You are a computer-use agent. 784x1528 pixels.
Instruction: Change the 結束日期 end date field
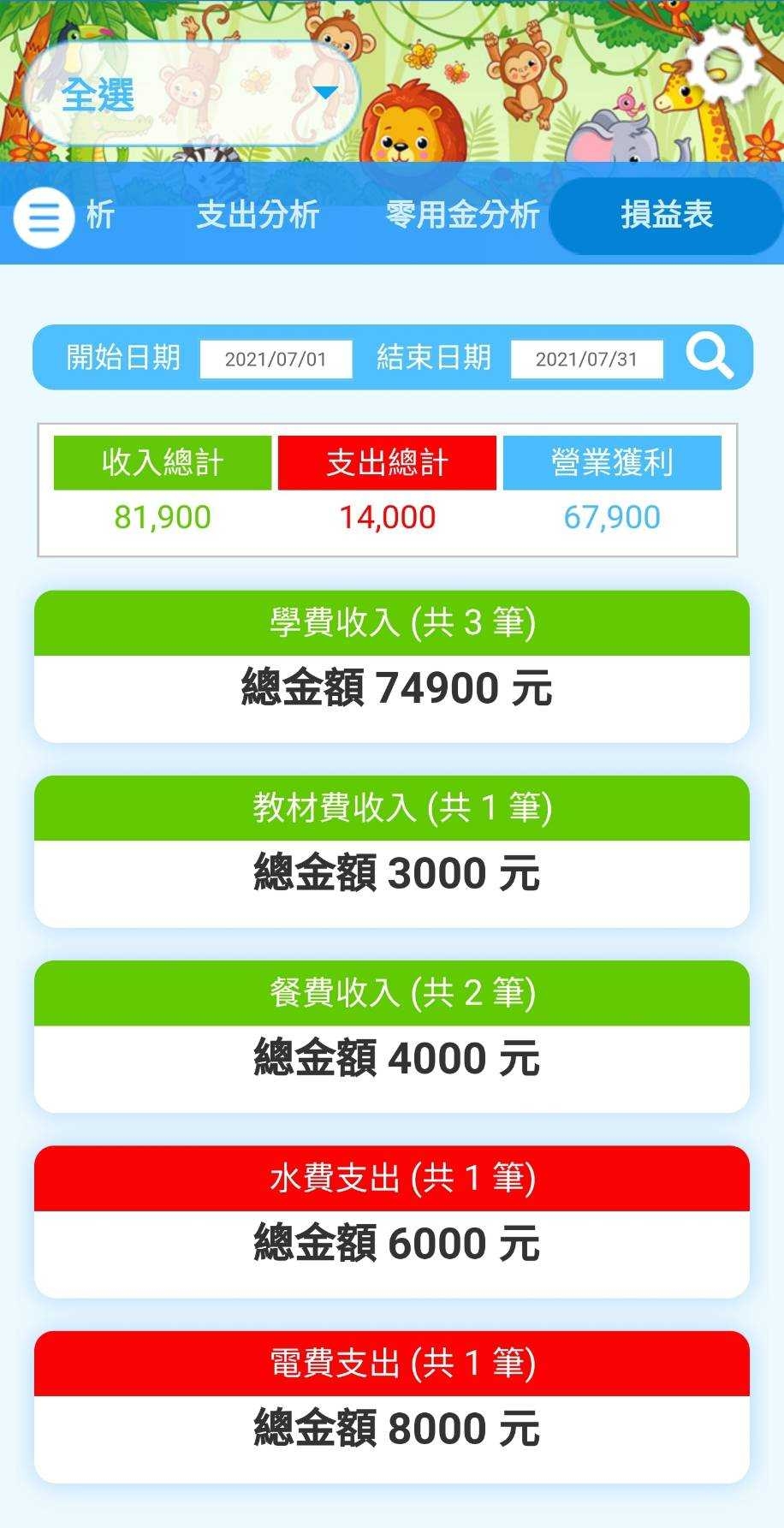pos(586,360)
